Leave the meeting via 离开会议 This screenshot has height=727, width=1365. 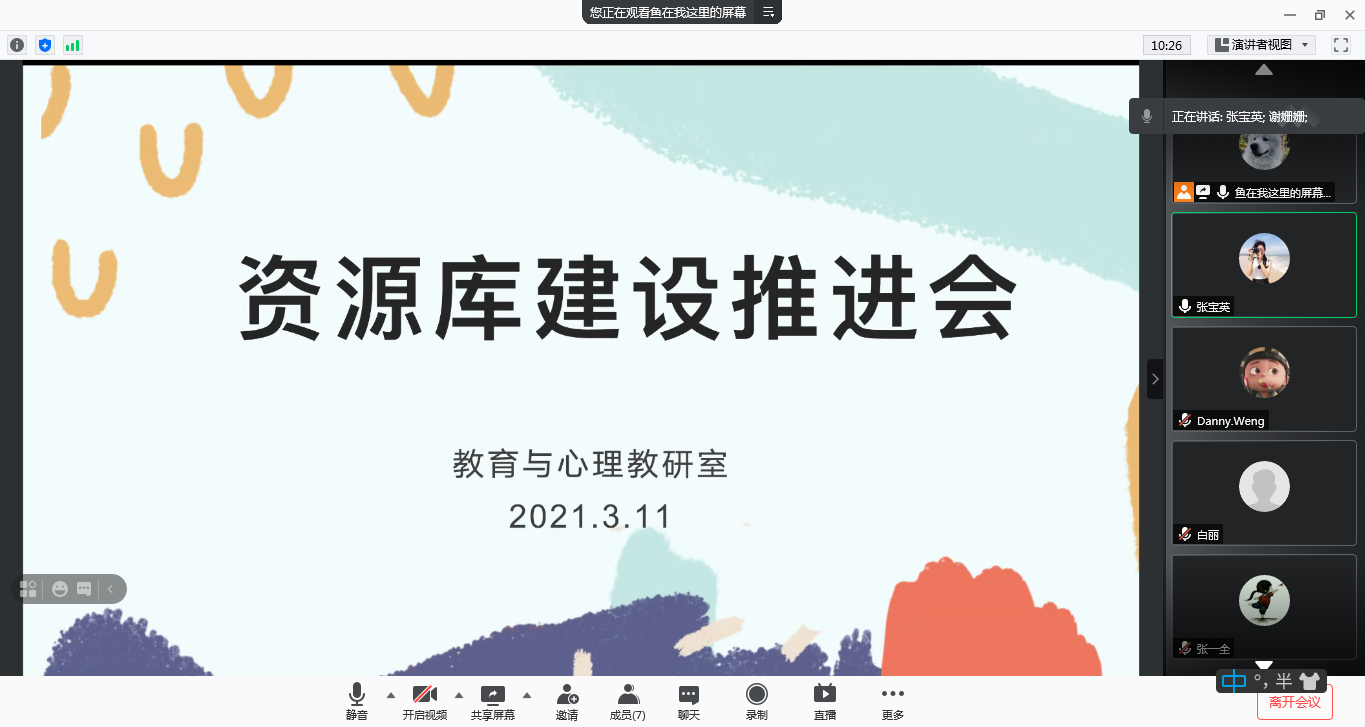pyautogui.click(x=1294, y=702)
